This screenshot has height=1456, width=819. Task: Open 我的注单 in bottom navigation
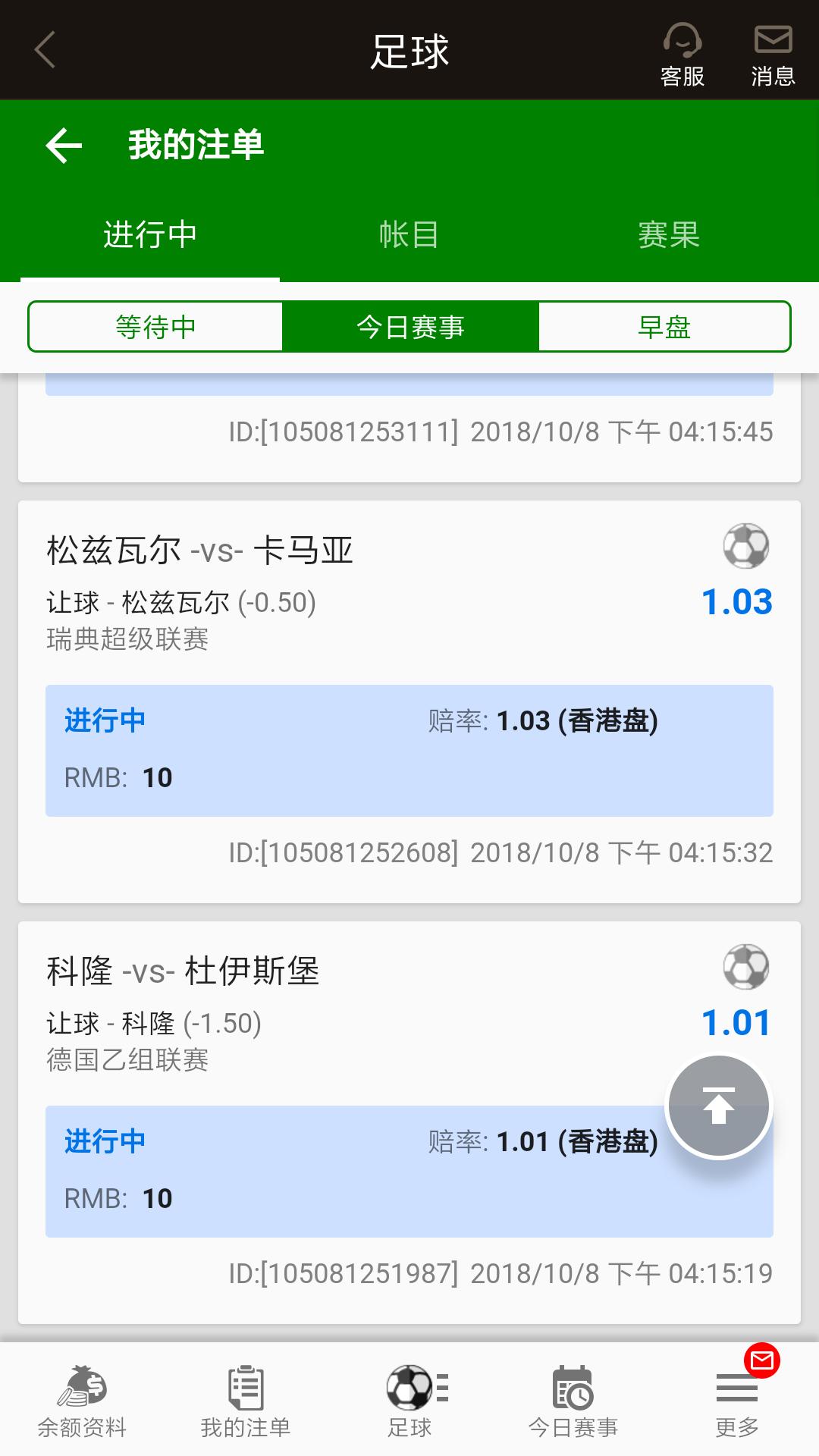point(246,1401)
